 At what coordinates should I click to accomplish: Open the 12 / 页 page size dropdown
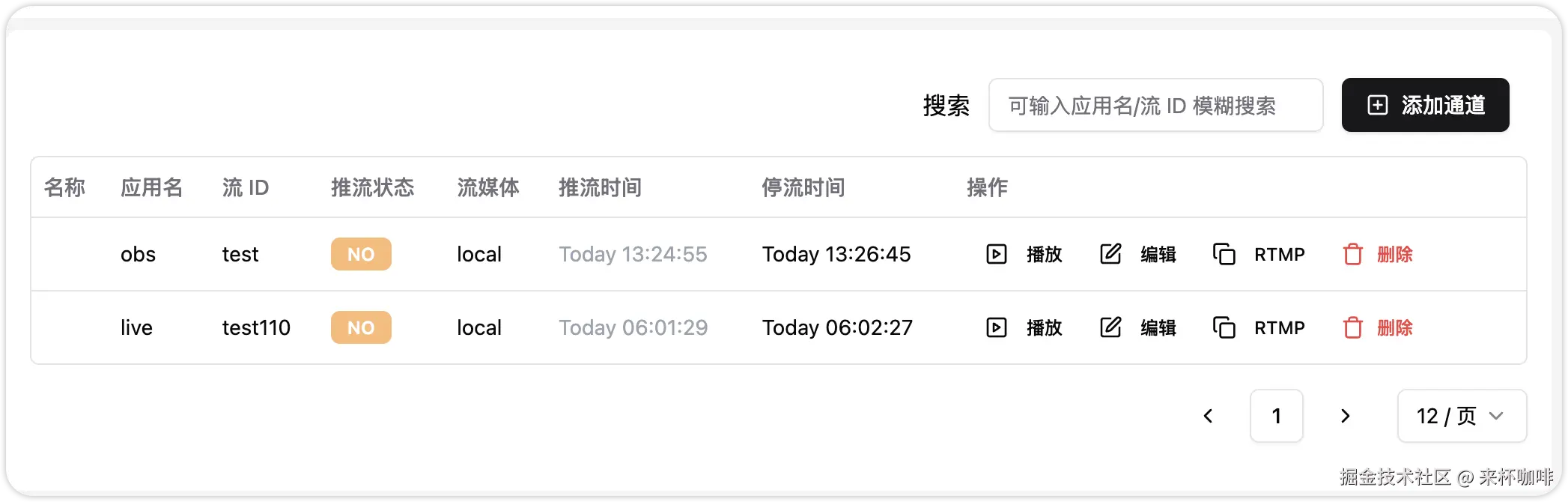pos(1461,416)
